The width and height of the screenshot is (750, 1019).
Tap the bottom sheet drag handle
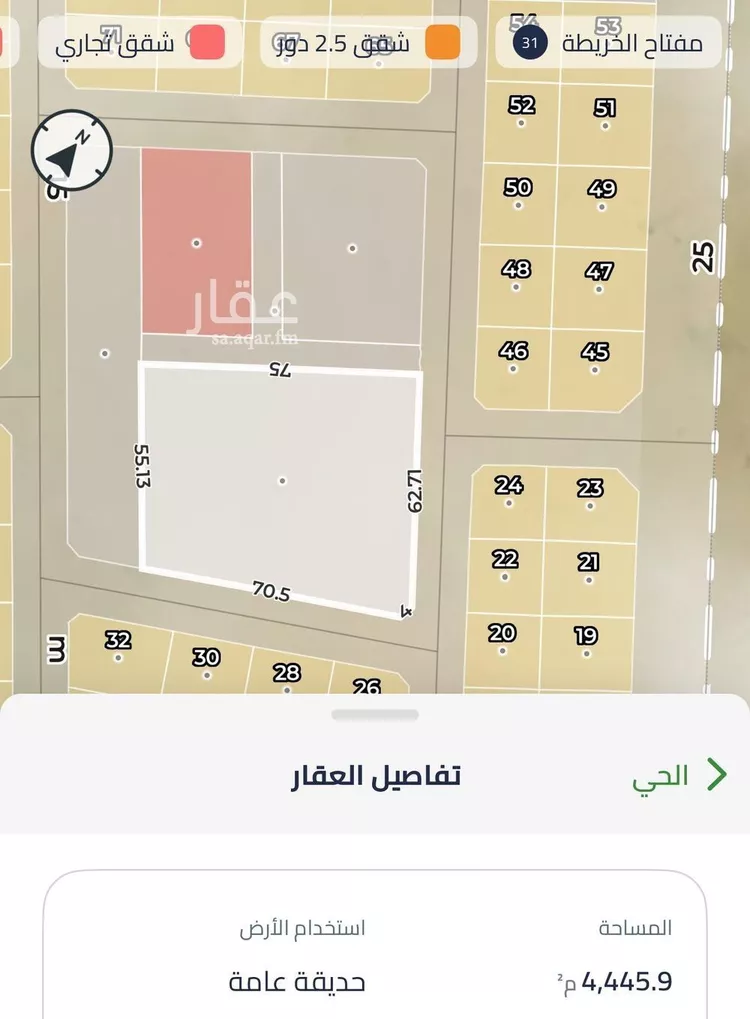pos(374,715)
